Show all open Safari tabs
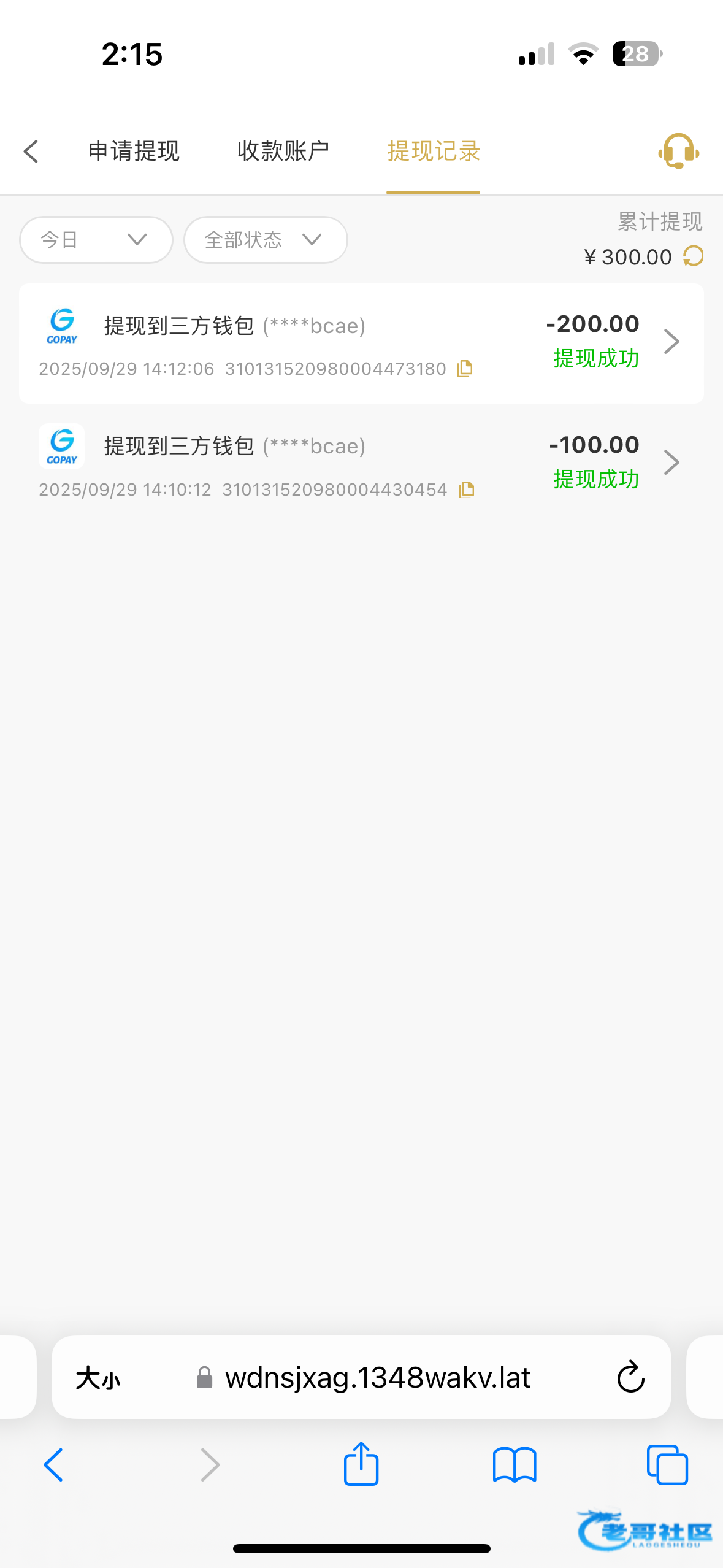The height and width of the screenshot is (1568, 723). click(667, 1465)
